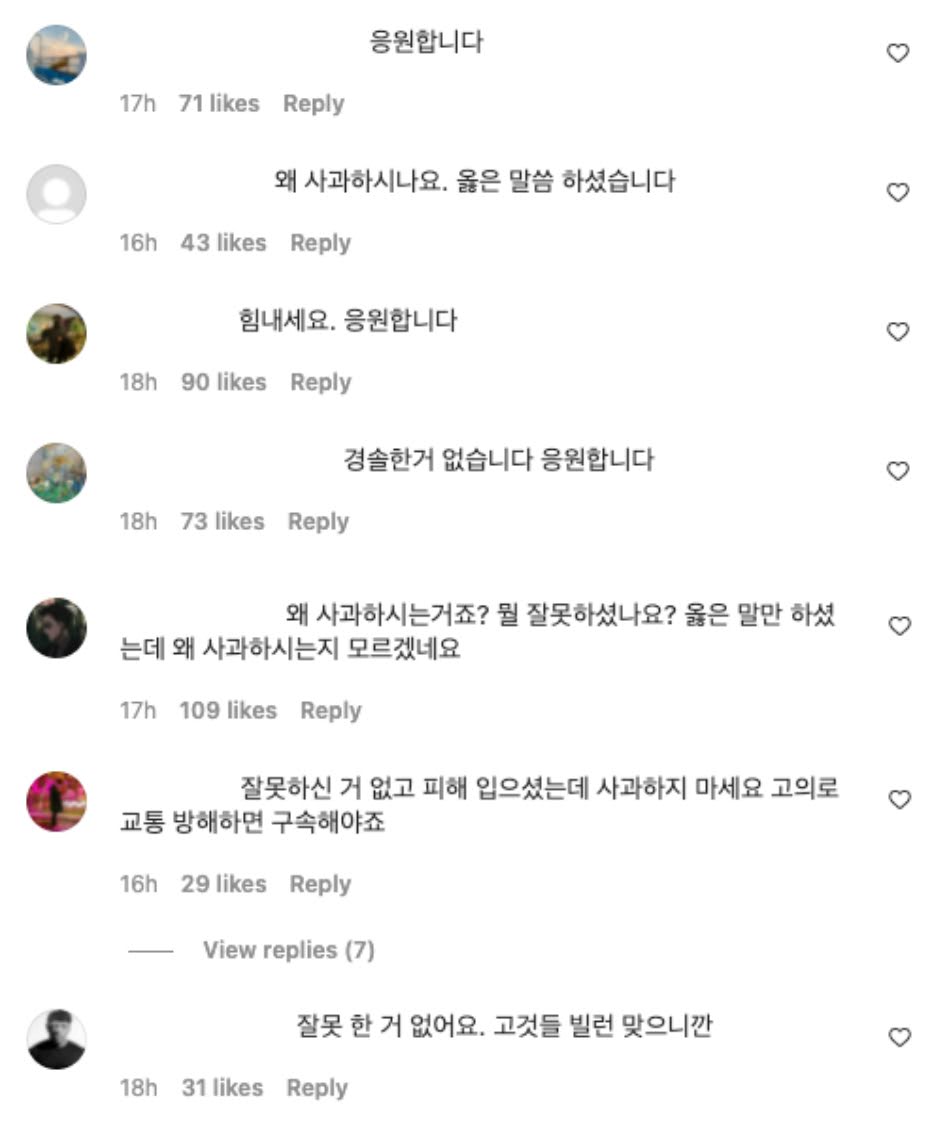Image resolution: width=932 pixels, height=1123 pixels.
Task: Like the comment '응원합니다' with 71 likes
Action: (x=898, y=54)
